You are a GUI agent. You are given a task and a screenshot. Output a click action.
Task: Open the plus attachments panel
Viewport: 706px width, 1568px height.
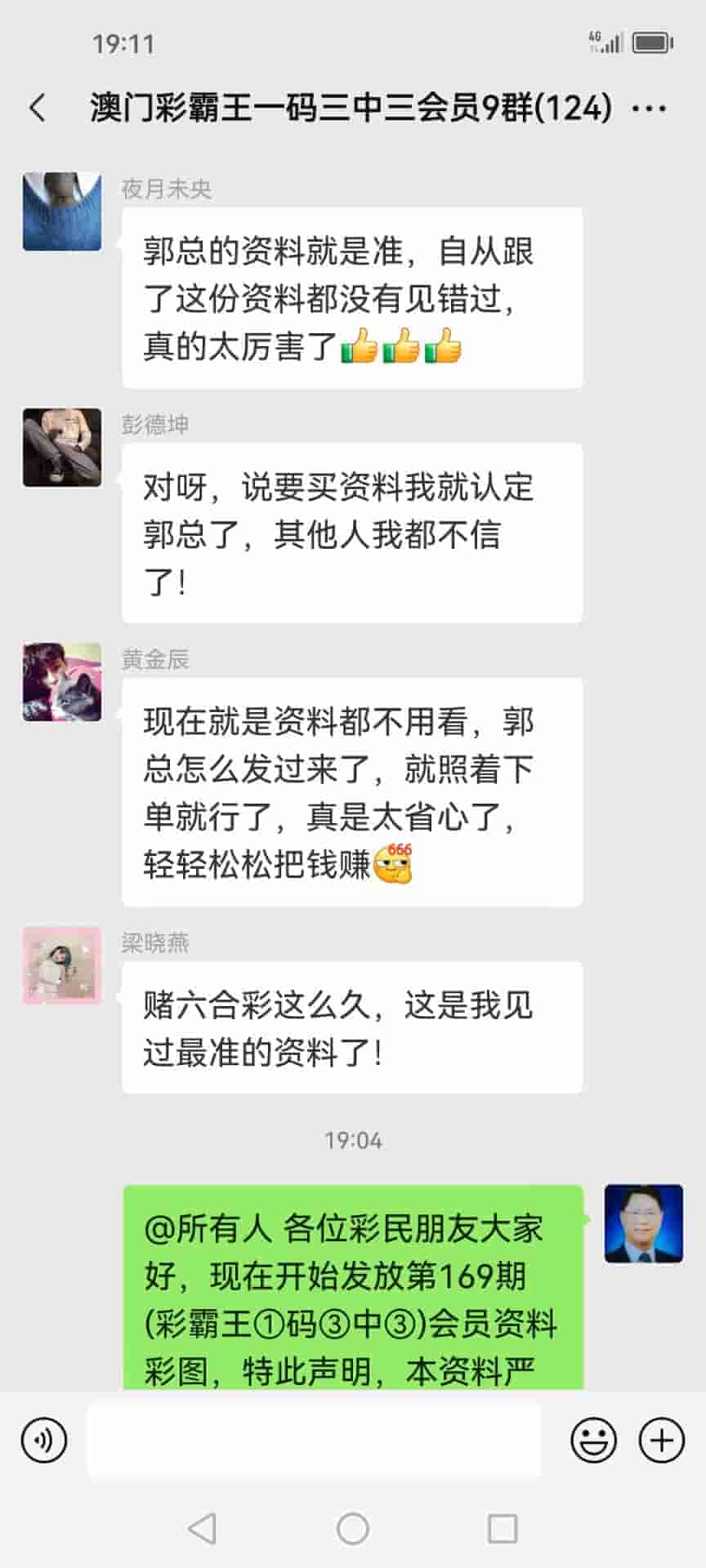661,1440
